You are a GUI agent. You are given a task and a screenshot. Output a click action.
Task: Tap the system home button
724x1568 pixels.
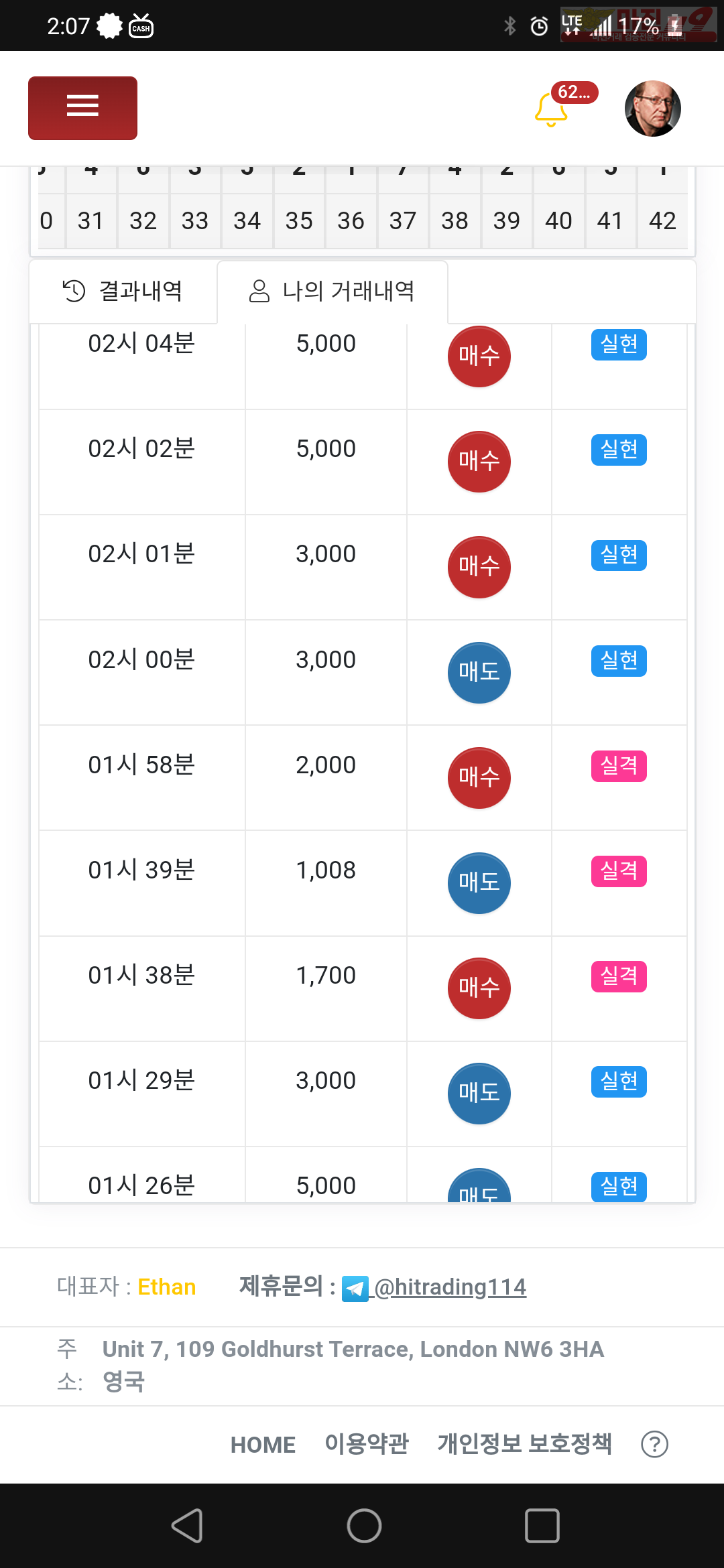click(x=364, y=1526)
